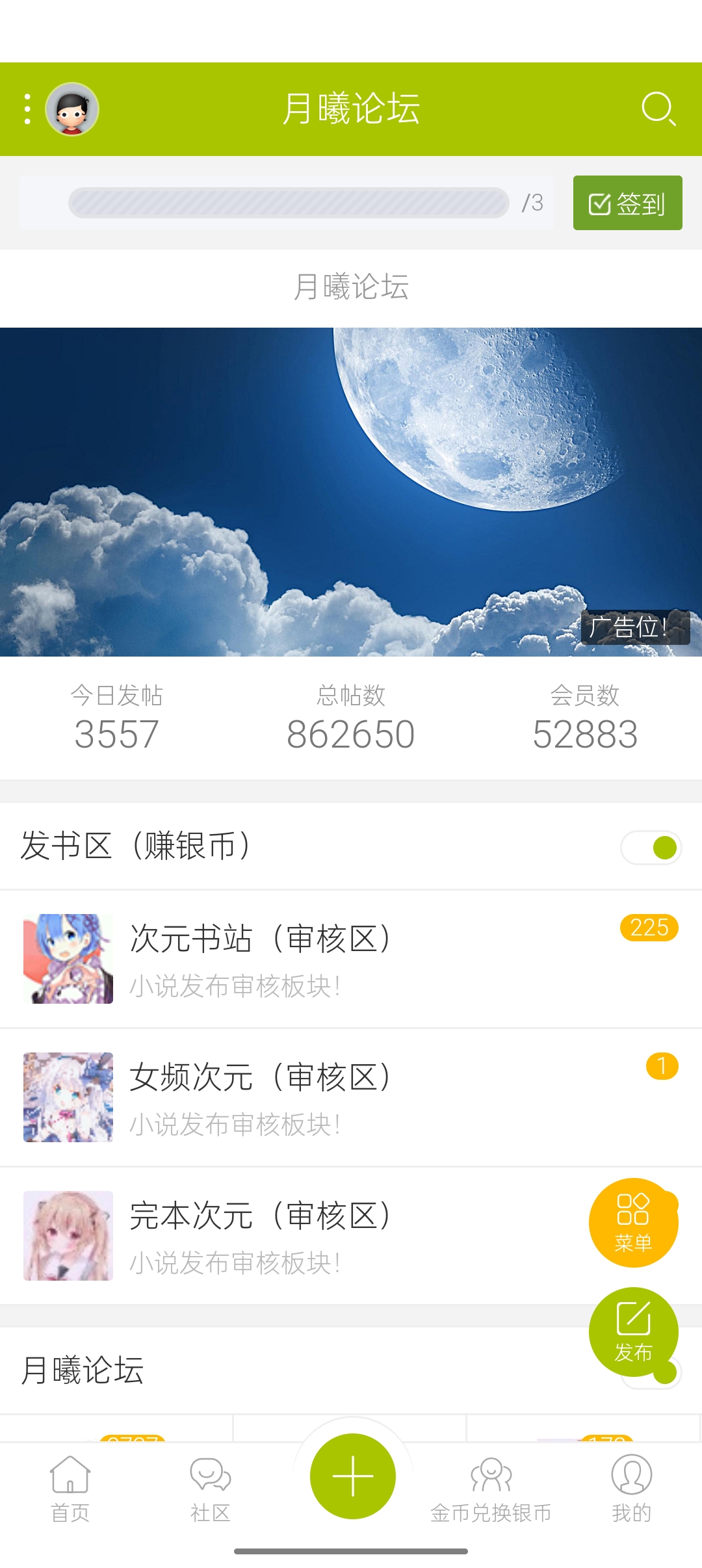Image resolution: width=702 pixels, height=1568 pixels.
Task: Tap the green plus button
Action: pyautogui.click(x=352, y=1476)
